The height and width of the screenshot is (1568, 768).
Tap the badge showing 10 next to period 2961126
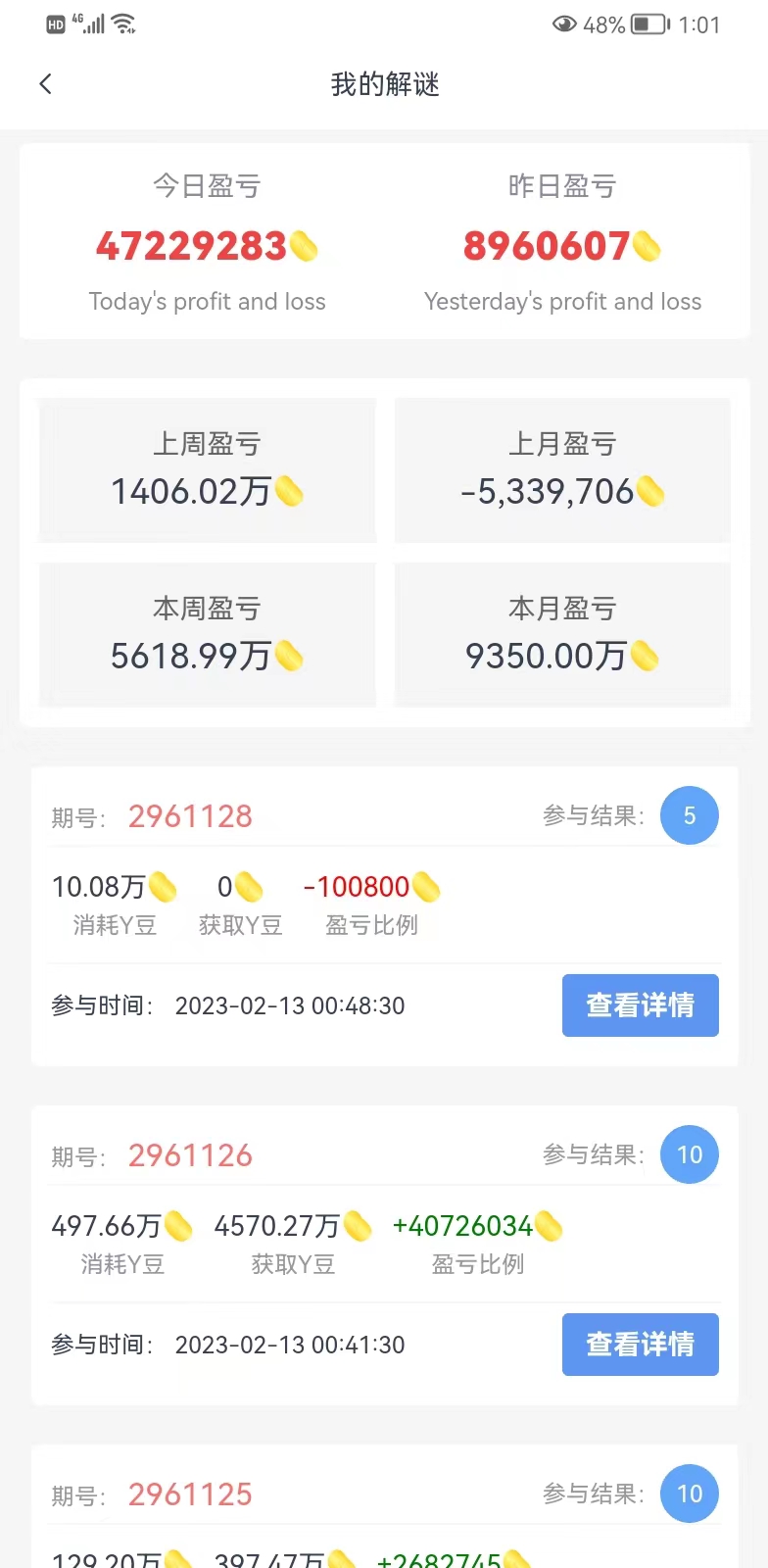pyautogui.click(x=690, y=1154)
